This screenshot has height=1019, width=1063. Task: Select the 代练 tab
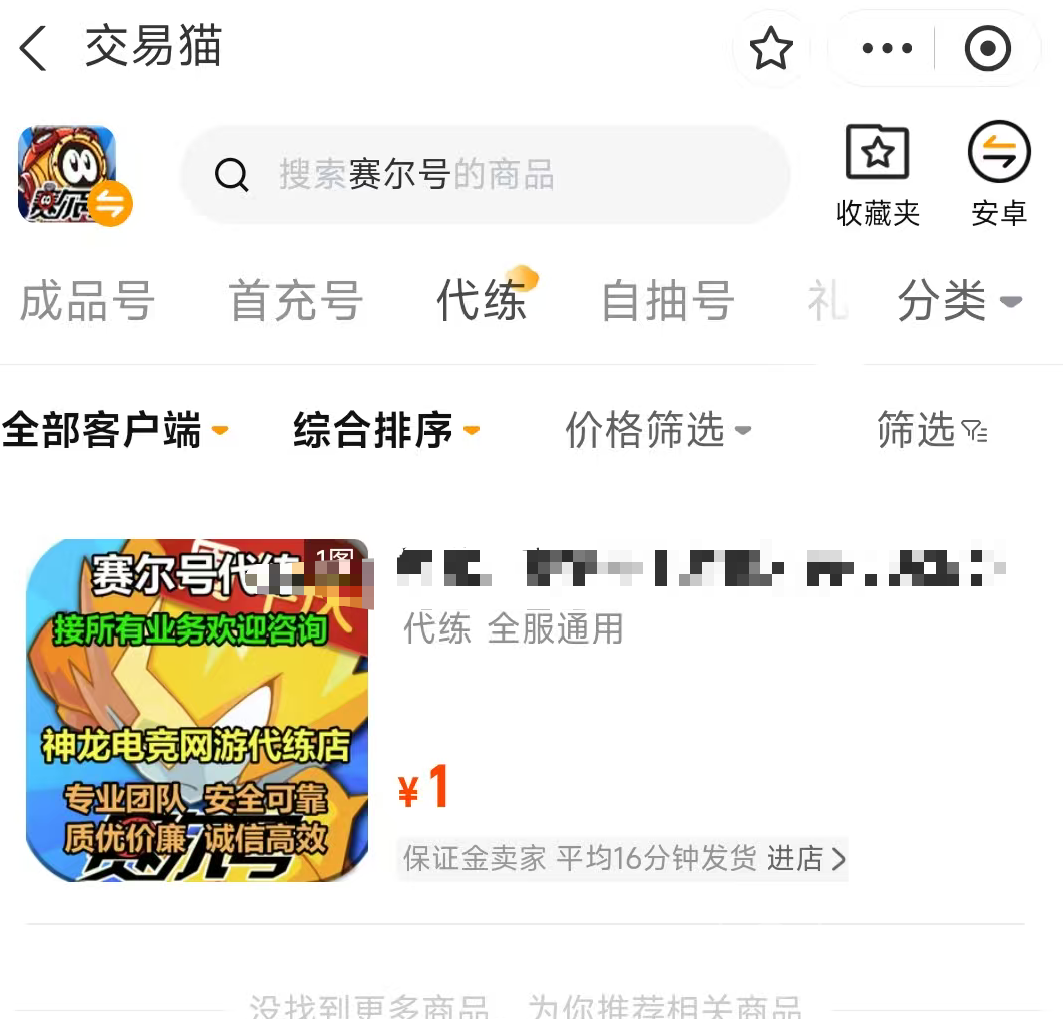[481, 301]
